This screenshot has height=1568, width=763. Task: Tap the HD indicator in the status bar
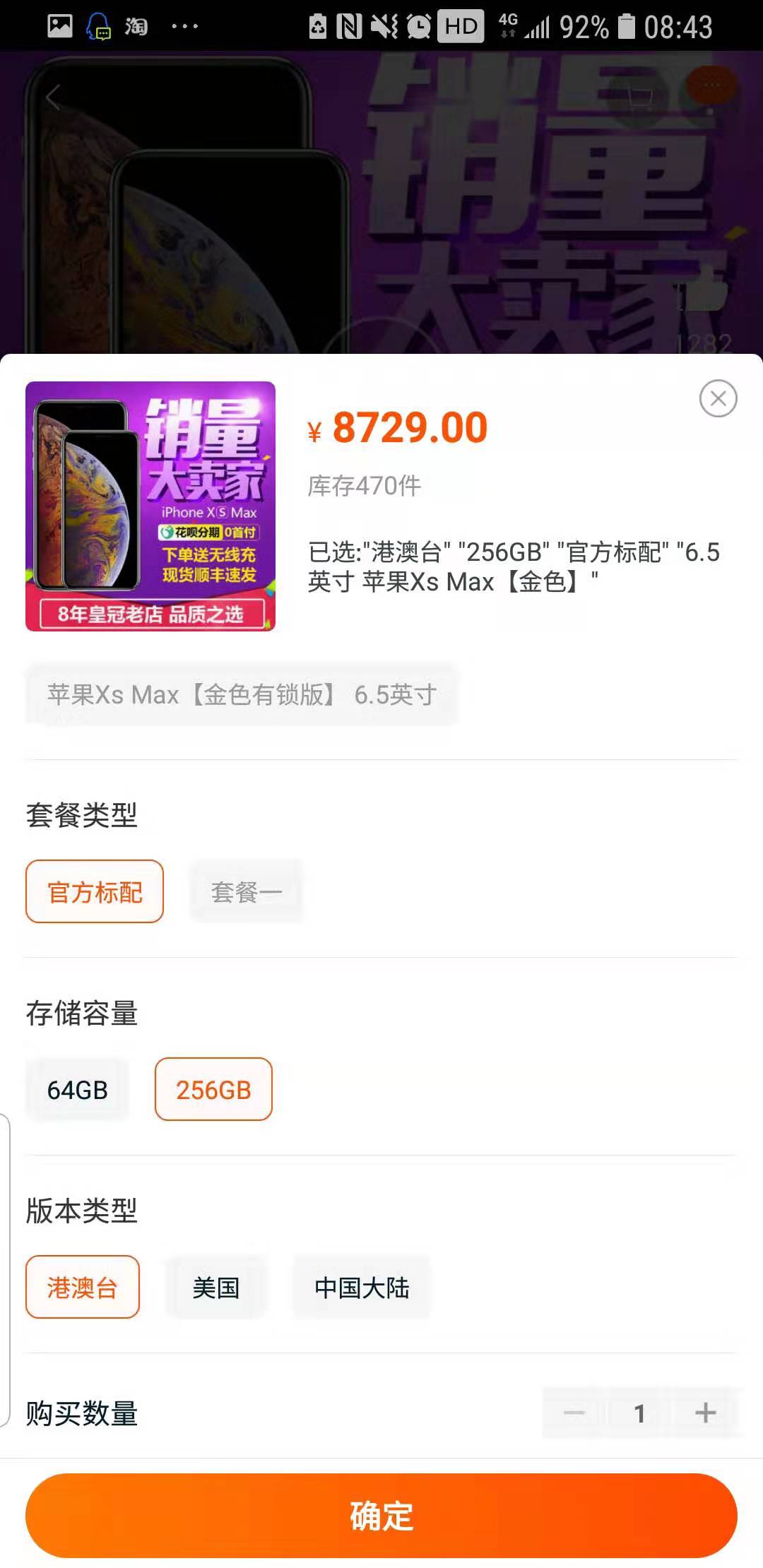460,27
